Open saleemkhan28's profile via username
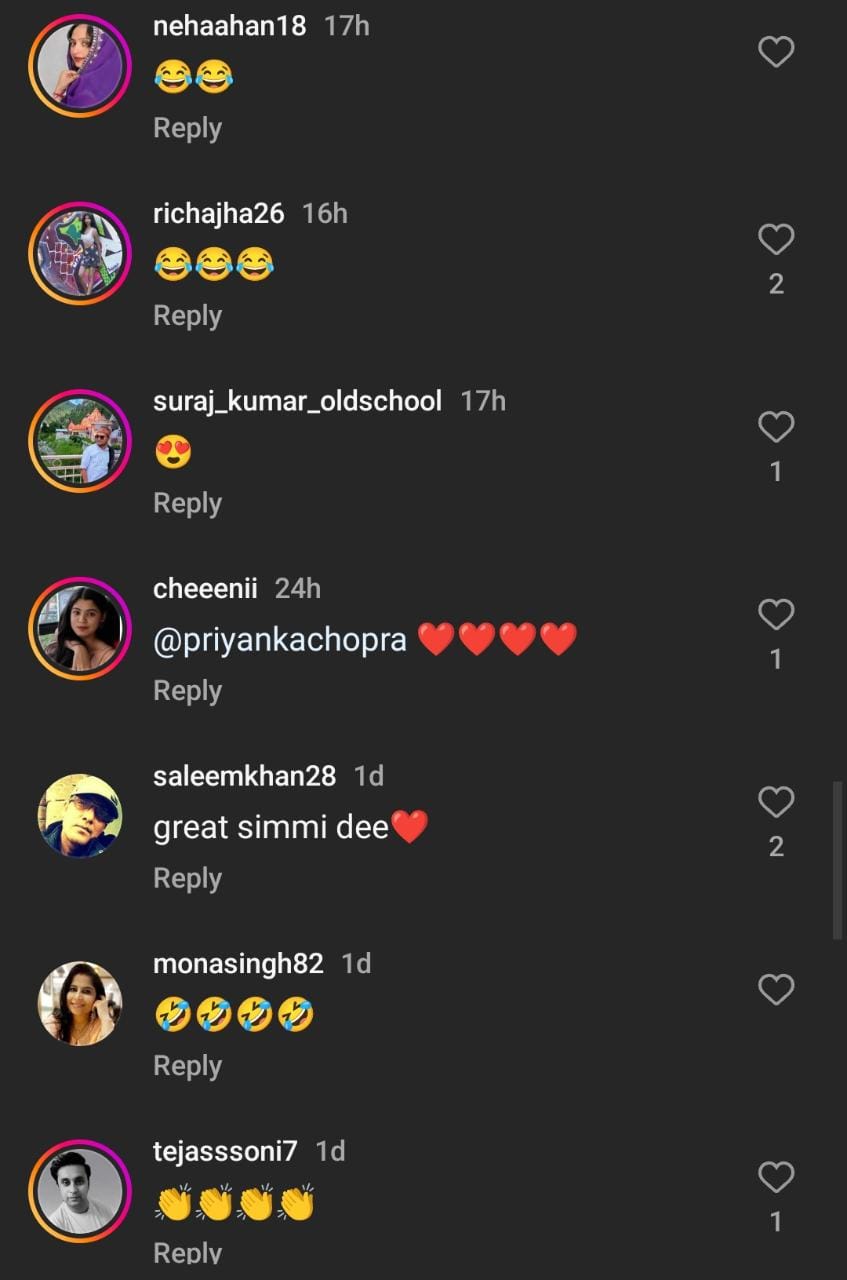Image resolution: width=847 pixels, height=1280 pixels. (244, 776)
